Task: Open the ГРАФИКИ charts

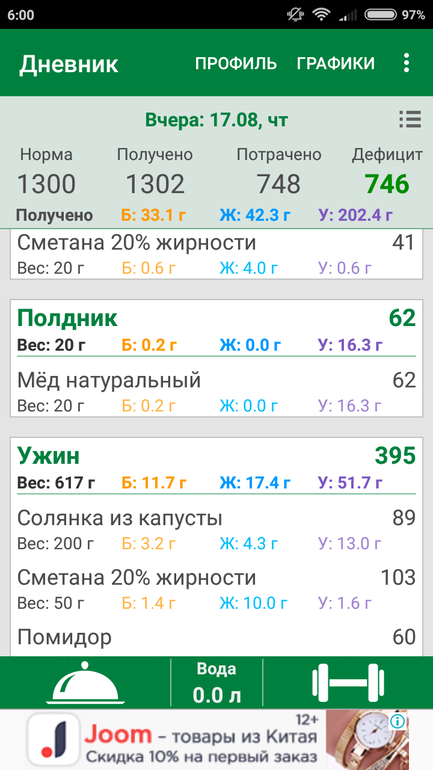Action: tap(336, 63)
